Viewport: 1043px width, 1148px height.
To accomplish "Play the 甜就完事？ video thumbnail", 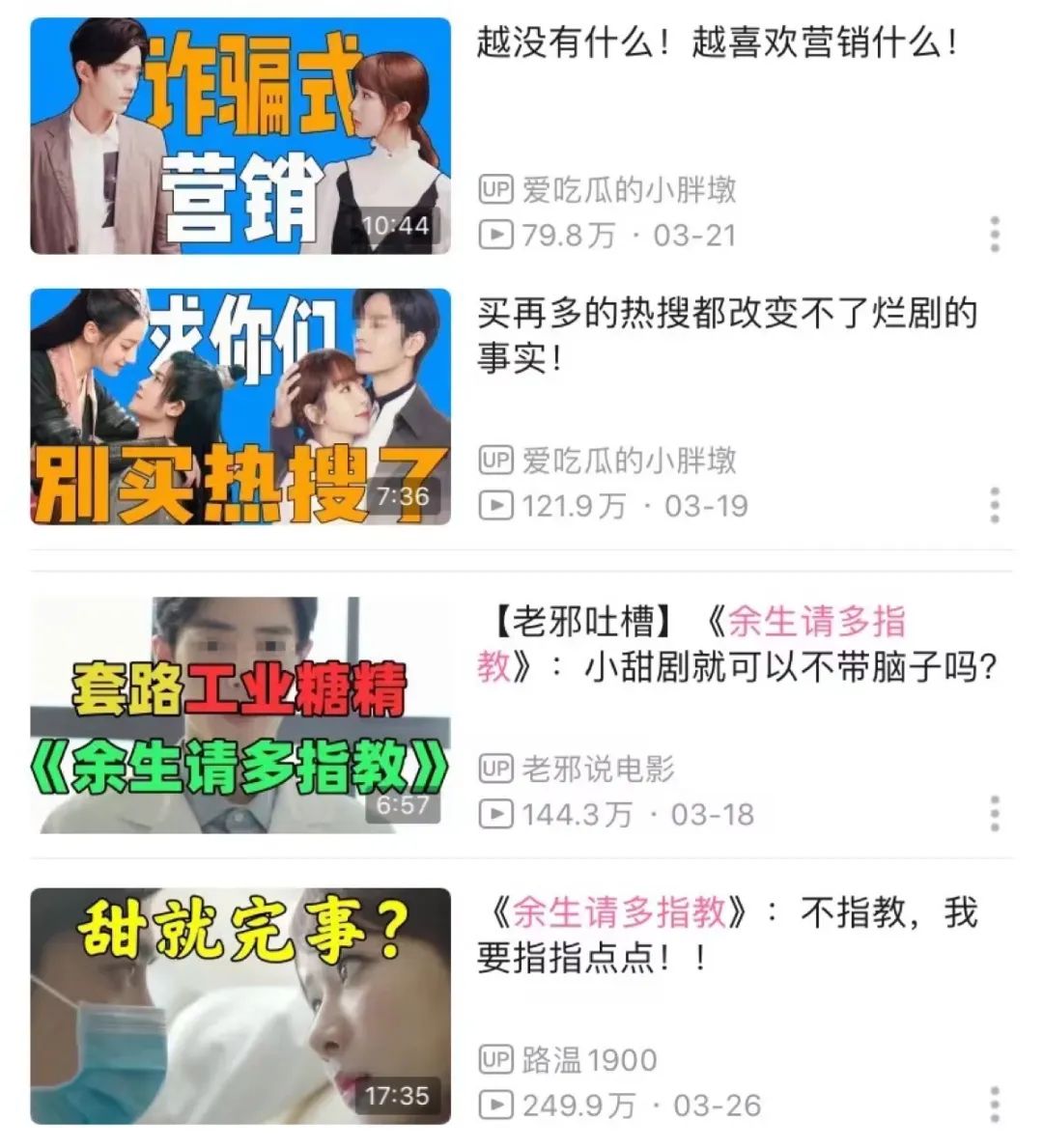I will (240, 1006).
